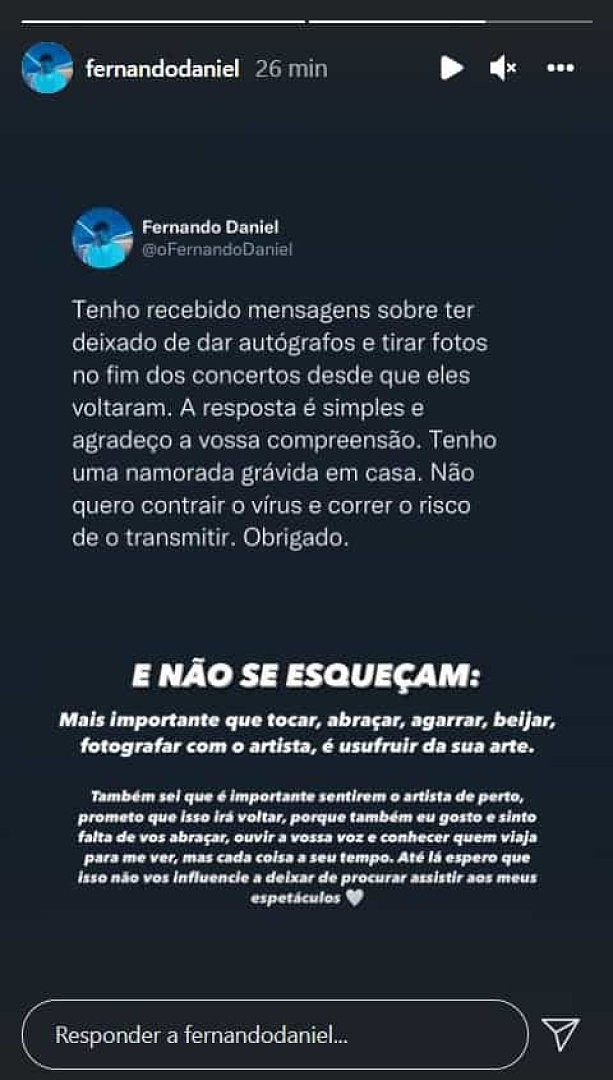
Task: Open the fernandodaniel username link
Action: coord(163,69)
